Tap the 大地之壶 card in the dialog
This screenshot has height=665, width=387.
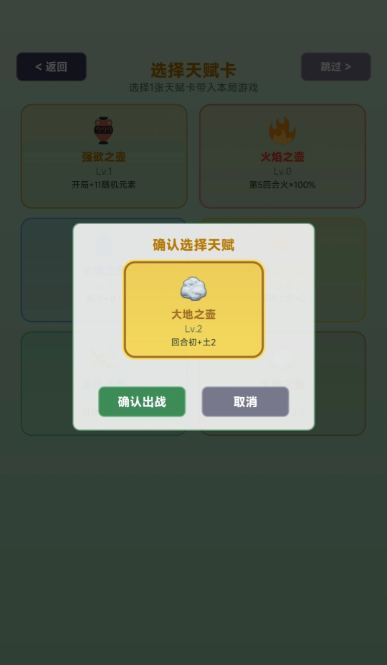pos(194,310)
